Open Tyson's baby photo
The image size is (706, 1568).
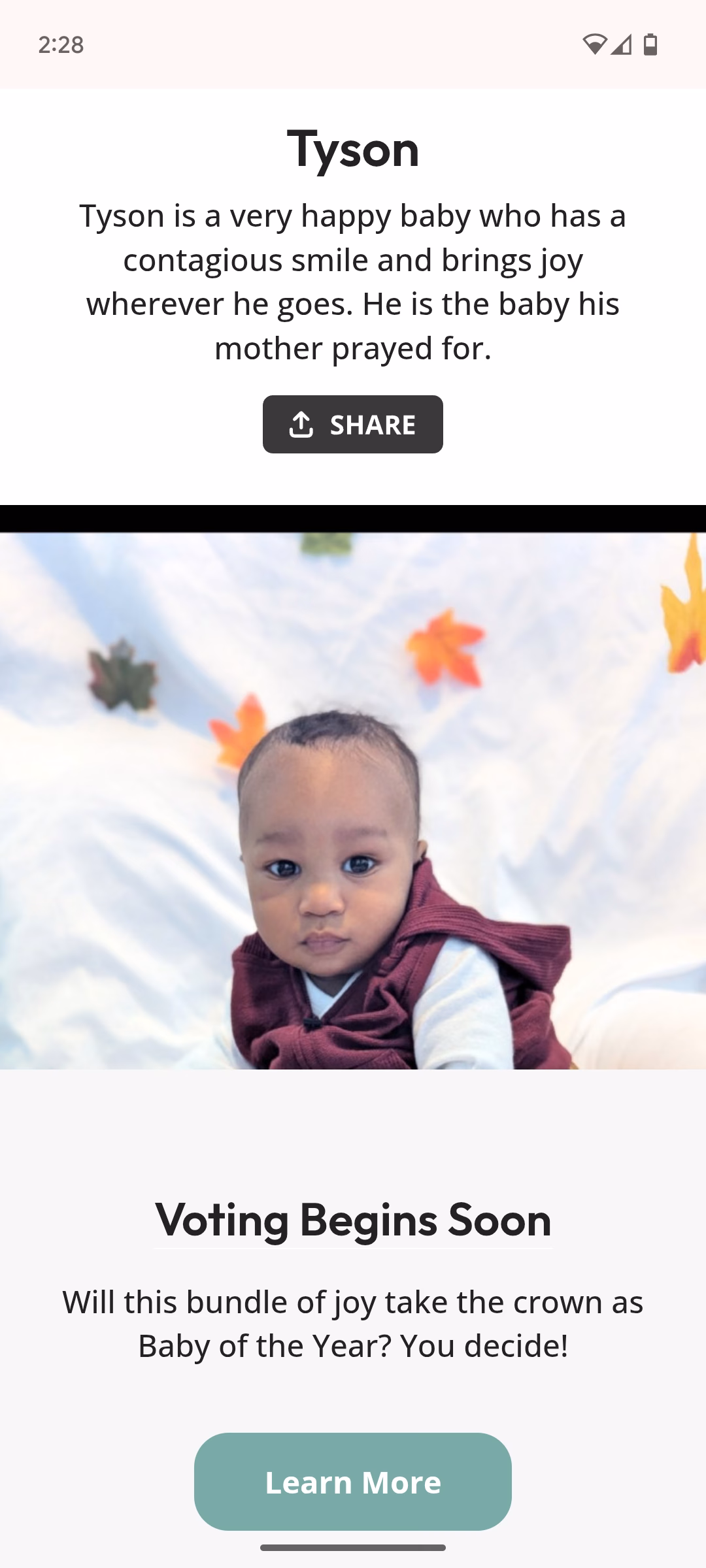point(352,800)
